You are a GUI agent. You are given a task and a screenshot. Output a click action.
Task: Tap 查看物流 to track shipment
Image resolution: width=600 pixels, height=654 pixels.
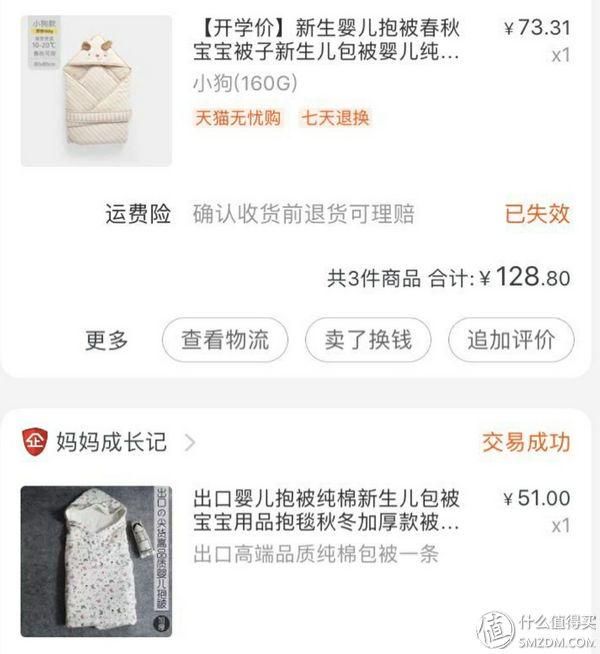(225, 339)
